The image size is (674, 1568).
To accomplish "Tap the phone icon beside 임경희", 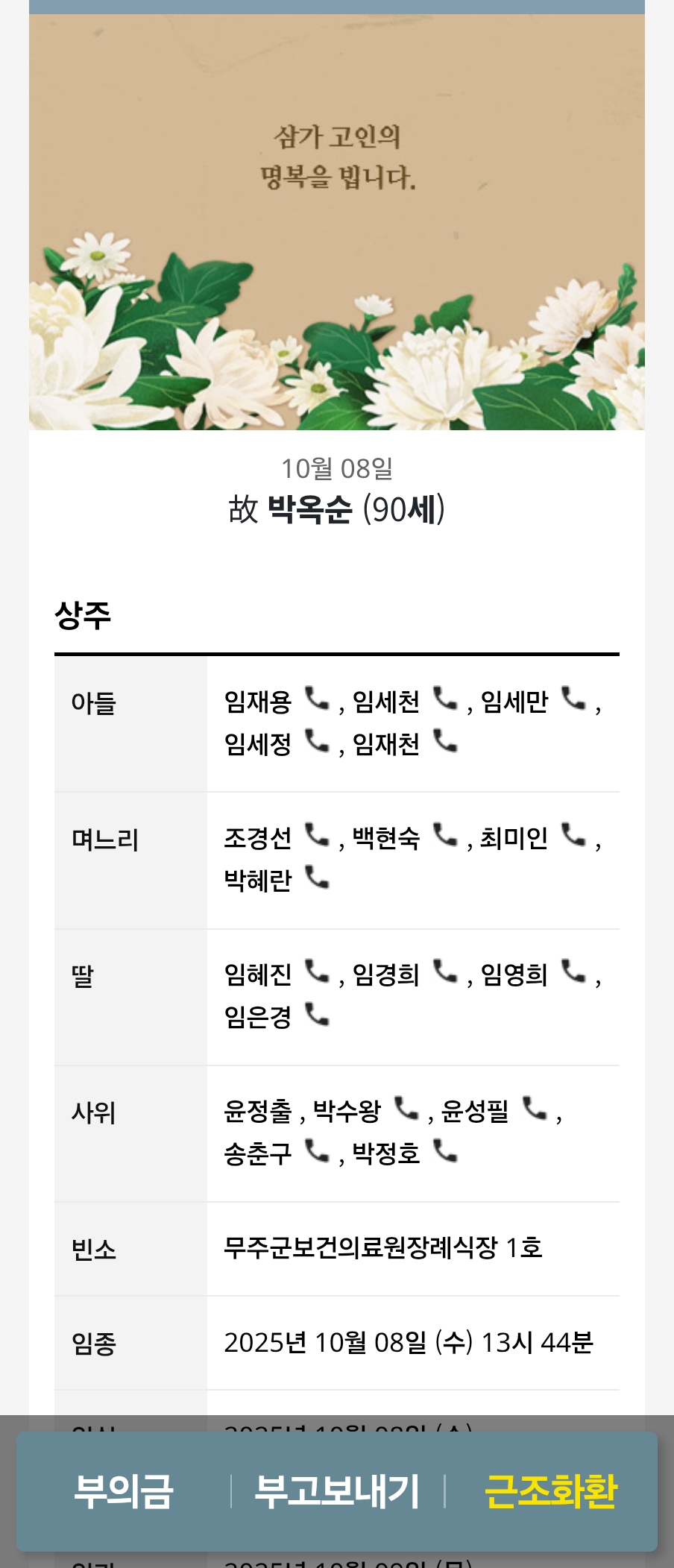I will click(446, 972).
